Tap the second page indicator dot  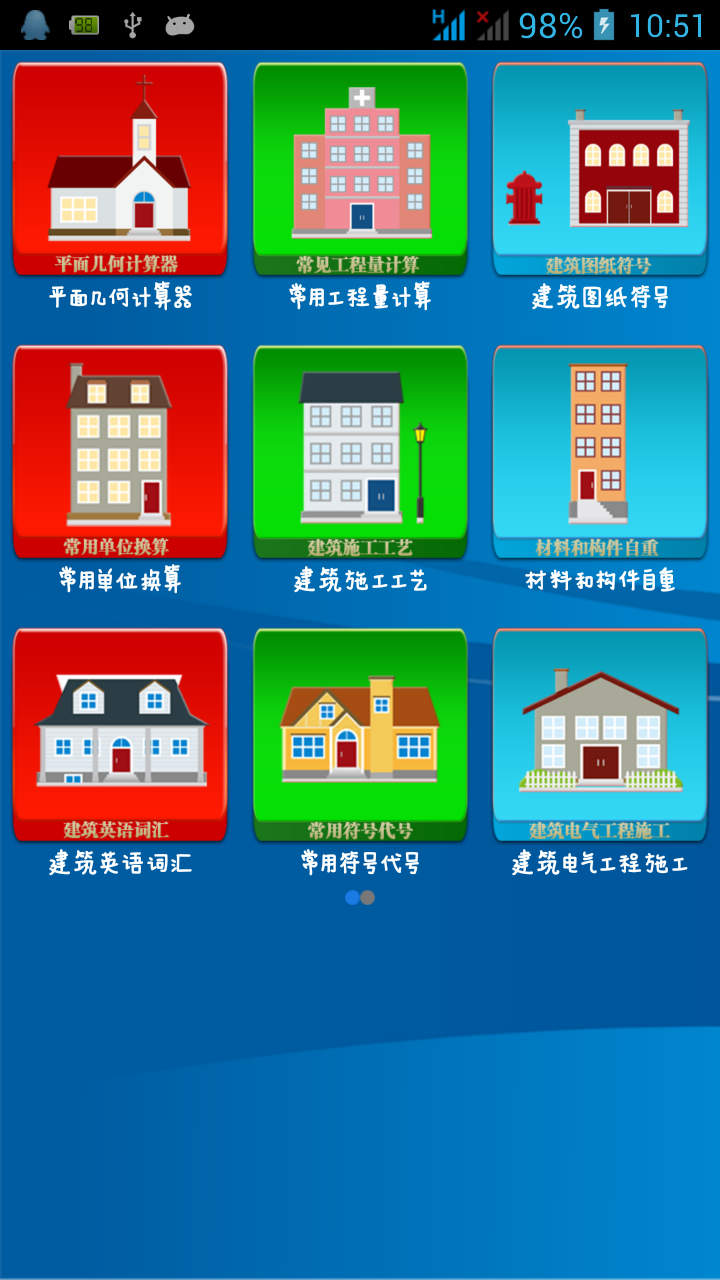[368, 898]
